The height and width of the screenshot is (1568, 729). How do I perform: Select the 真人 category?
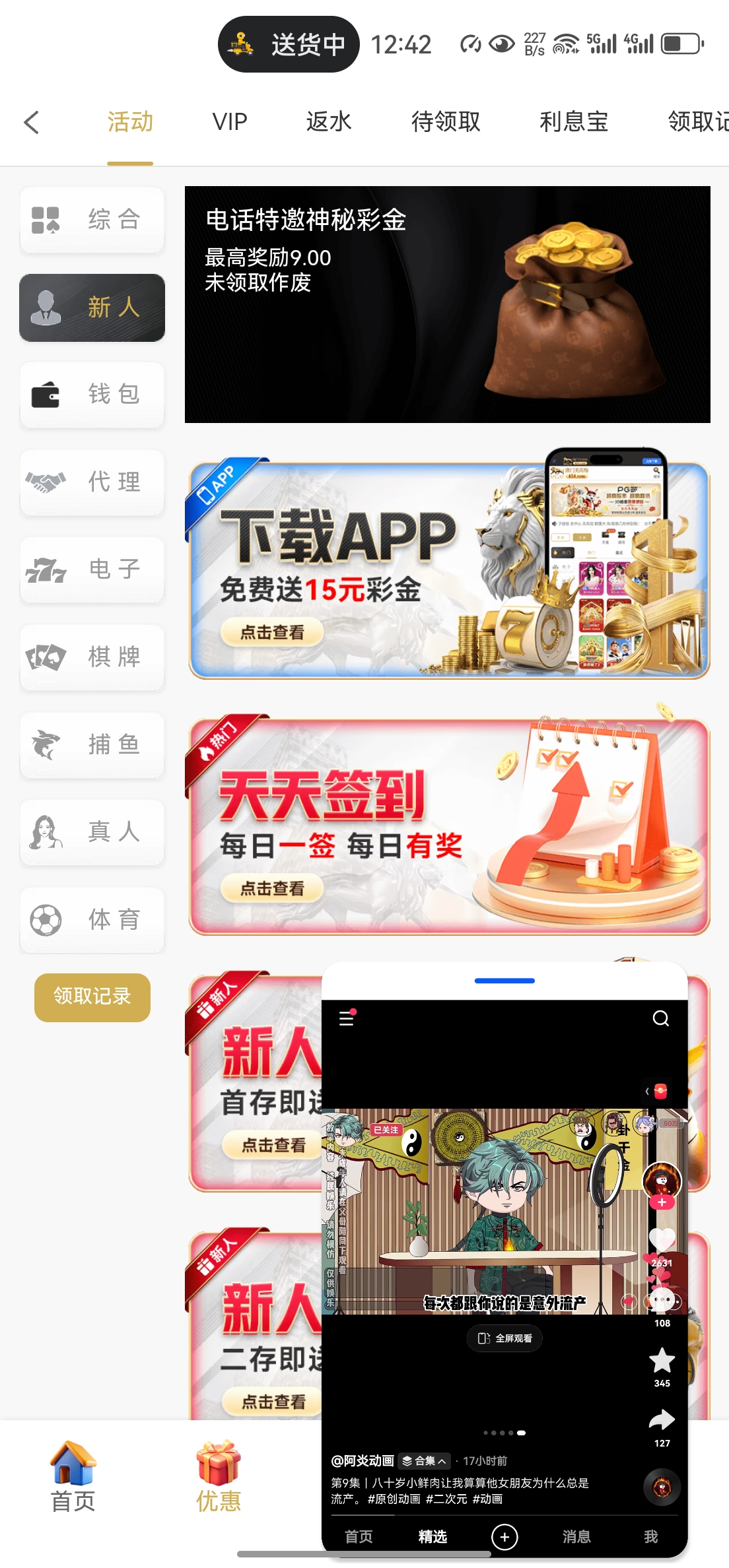click(92, 832)
